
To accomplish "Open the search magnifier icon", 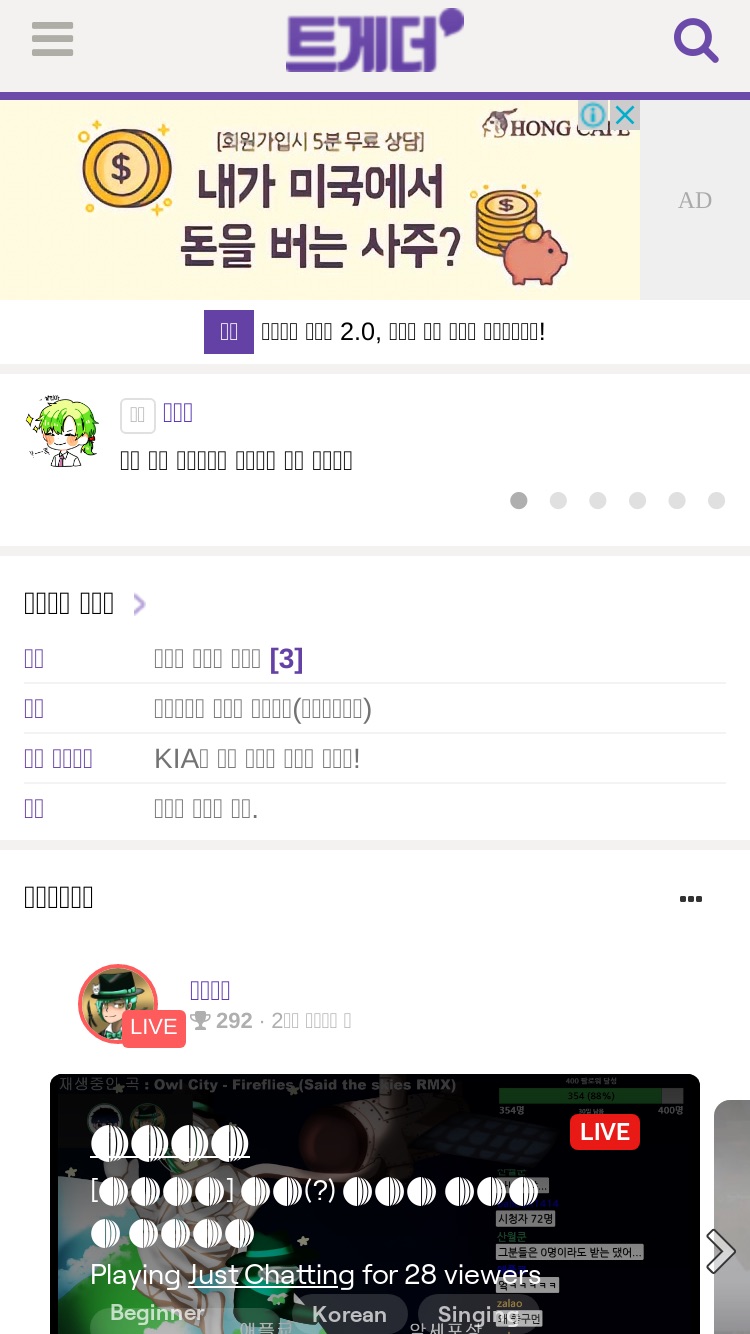I will (x=696, y=40).
